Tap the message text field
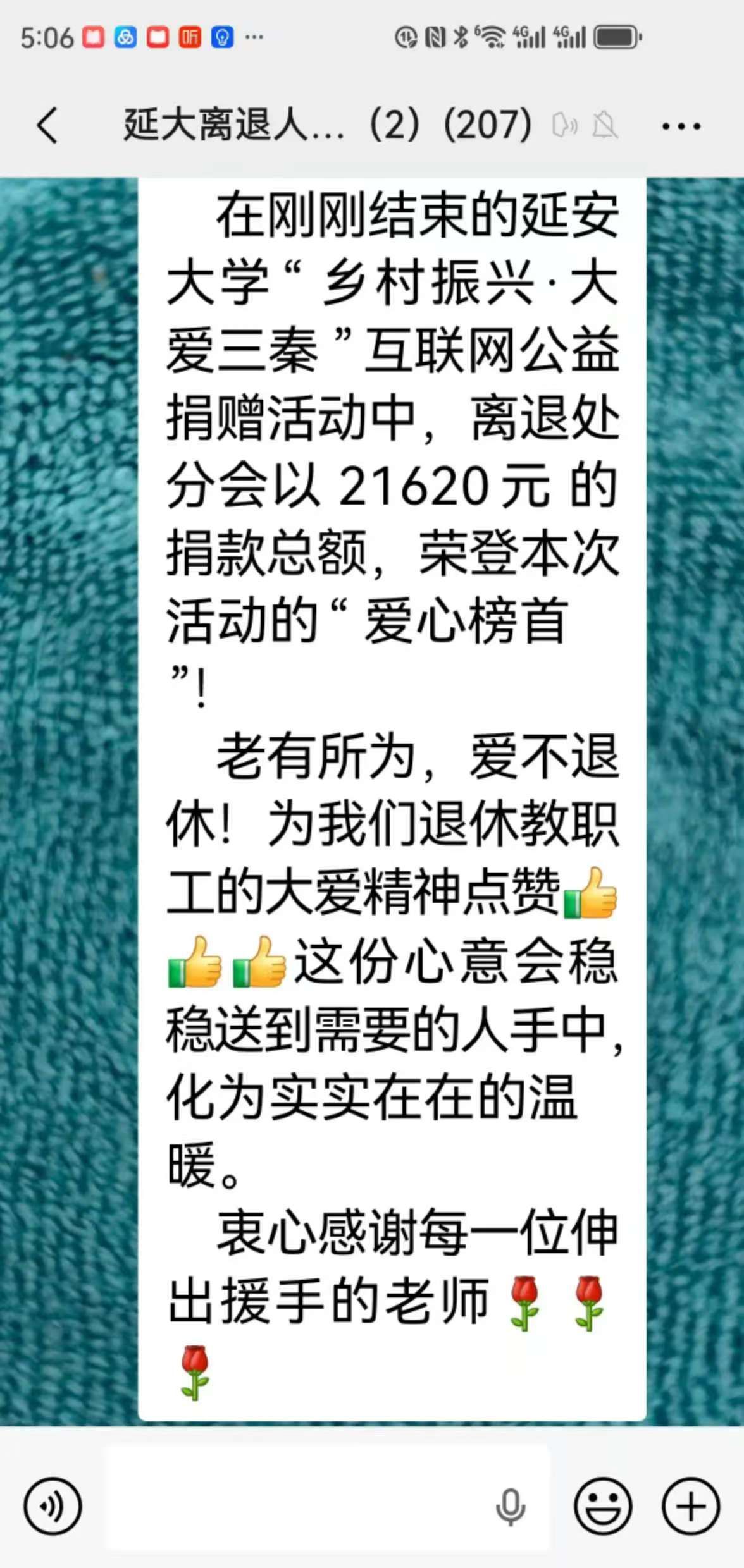 [297, 1507]
